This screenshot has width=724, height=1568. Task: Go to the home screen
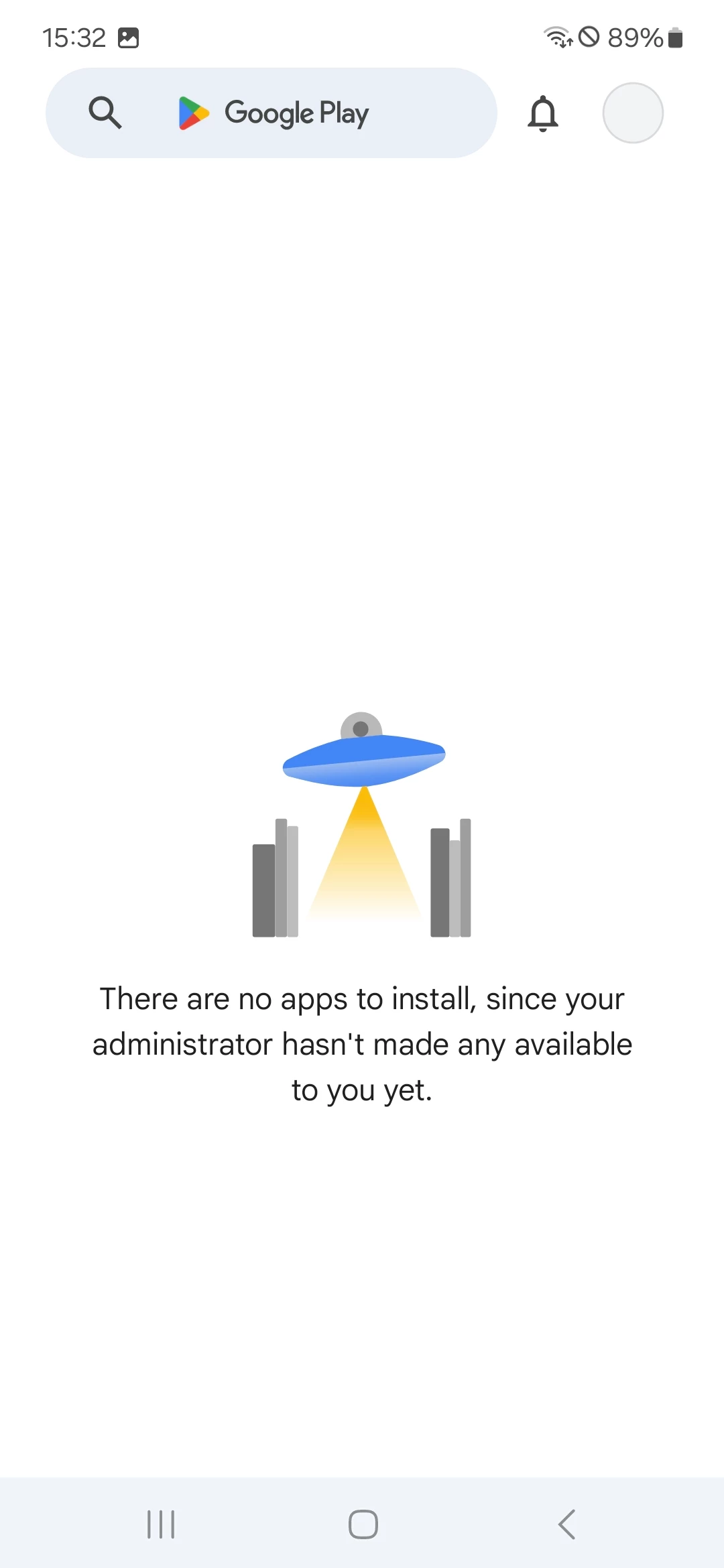click(x=363, y=1524)
